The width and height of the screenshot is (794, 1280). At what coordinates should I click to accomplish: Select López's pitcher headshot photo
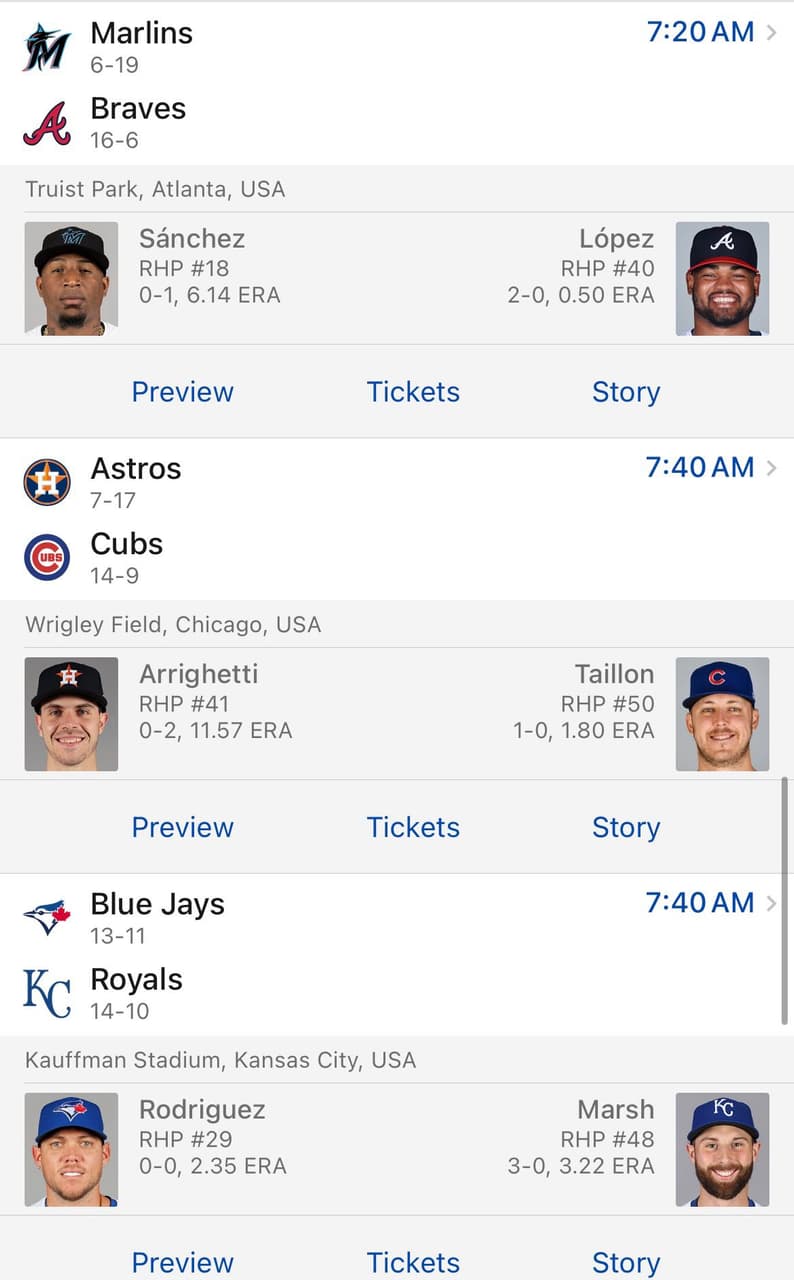pyautogui.click(x=722, y=276)
